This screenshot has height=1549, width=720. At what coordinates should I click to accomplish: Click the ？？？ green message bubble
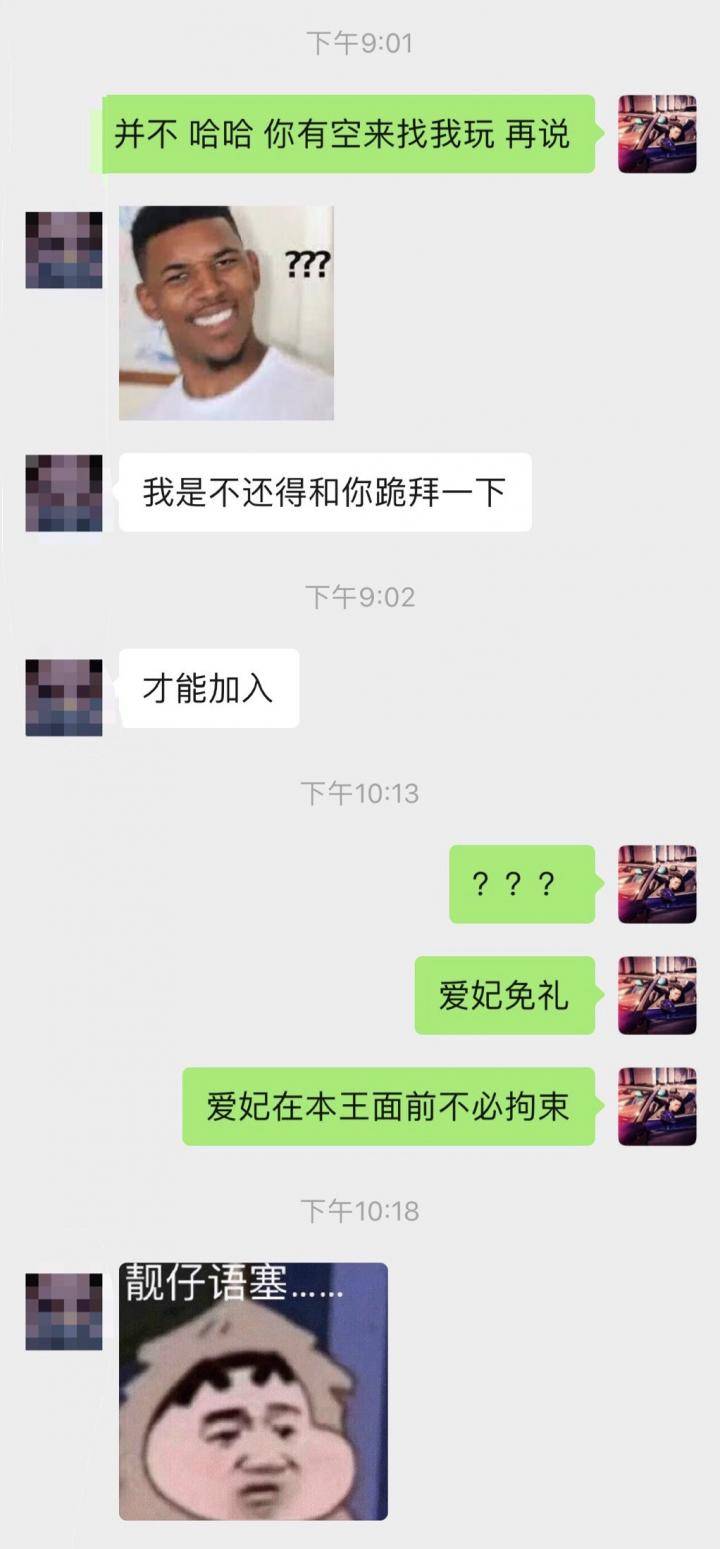[521, 884]
